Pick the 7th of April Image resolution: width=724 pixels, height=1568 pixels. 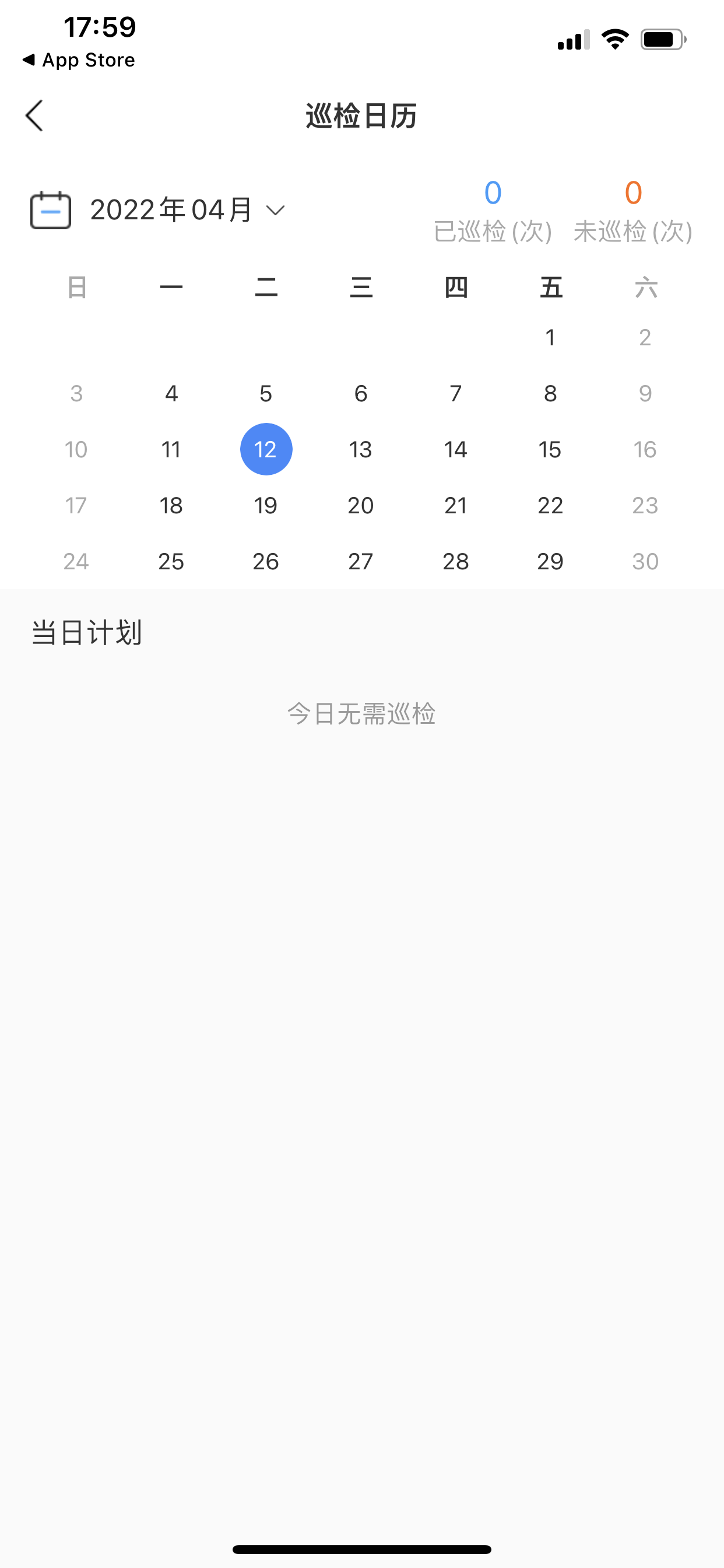tap(456, 393)
